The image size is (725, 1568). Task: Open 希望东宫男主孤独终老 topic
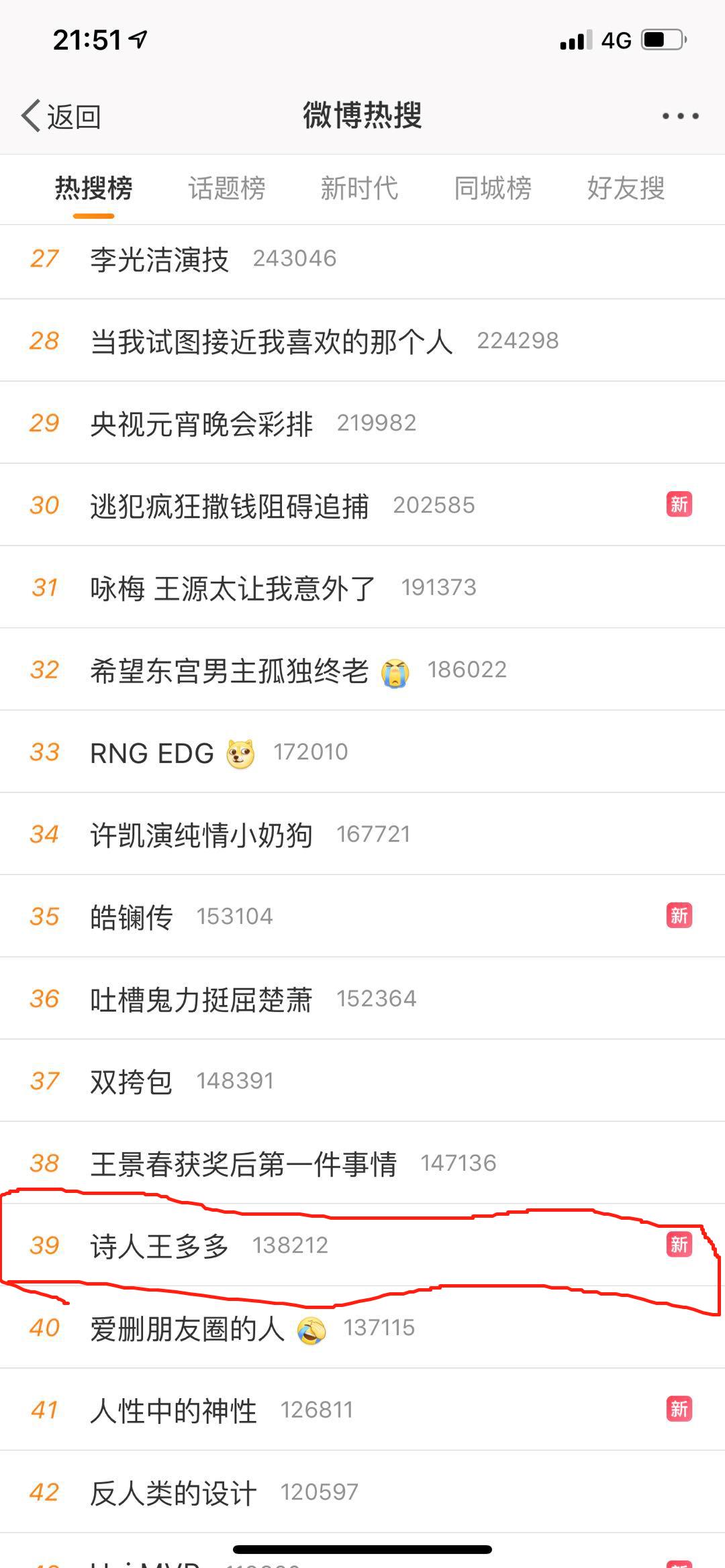point(230,670)
